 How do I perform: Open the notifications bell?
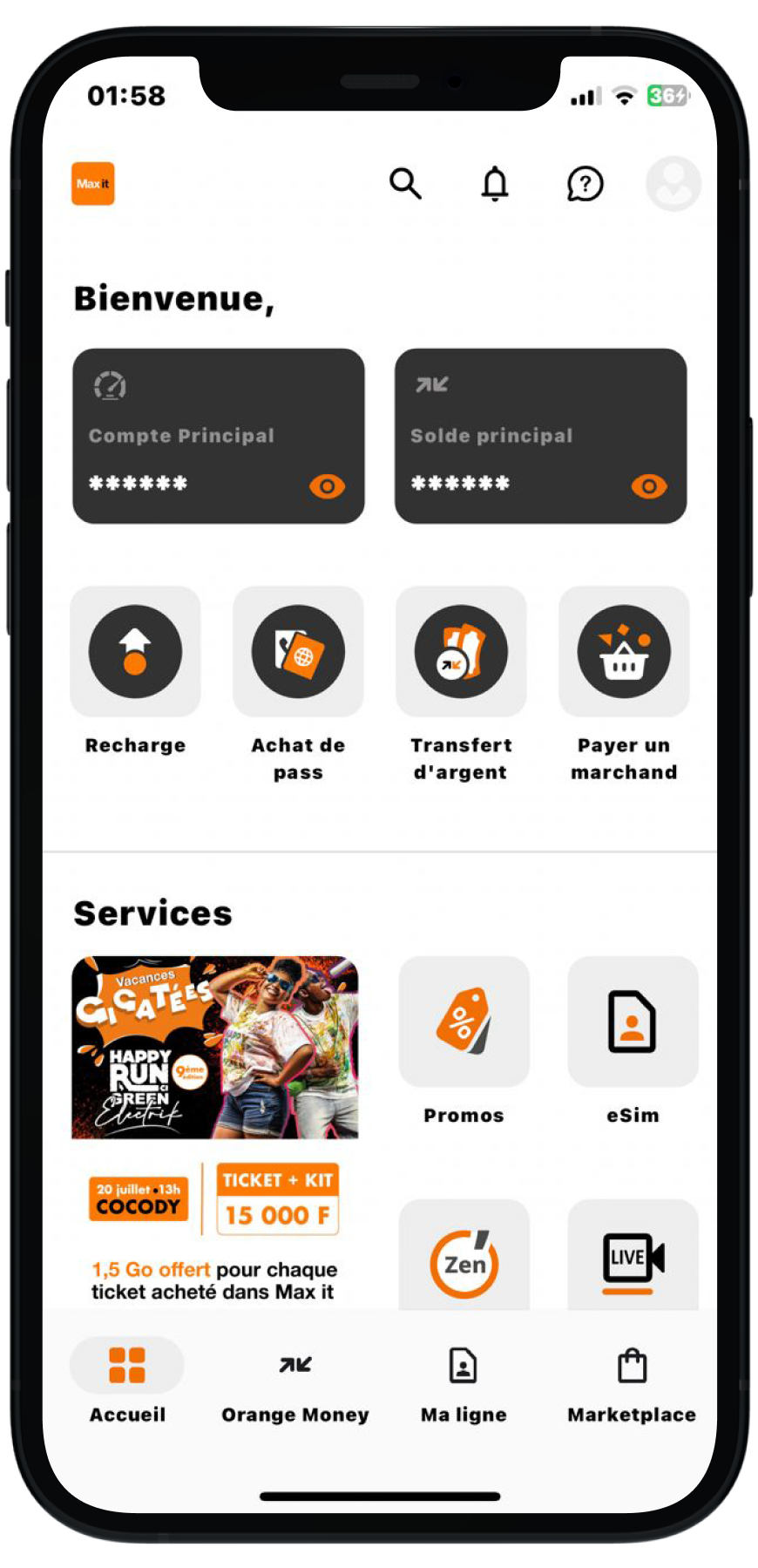click(x=495, y=184)
